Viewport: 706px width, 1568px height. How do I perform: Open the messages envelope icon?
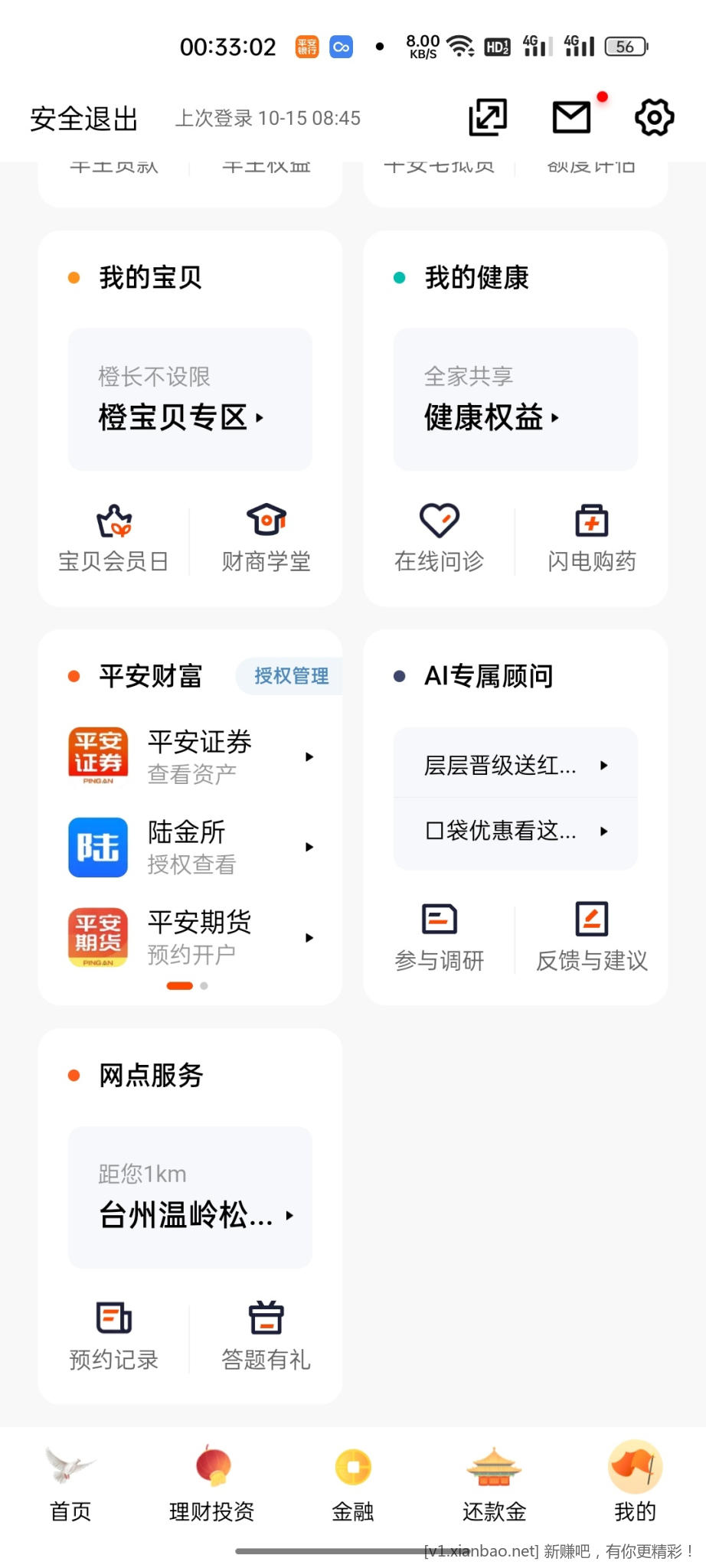(571, 118)
